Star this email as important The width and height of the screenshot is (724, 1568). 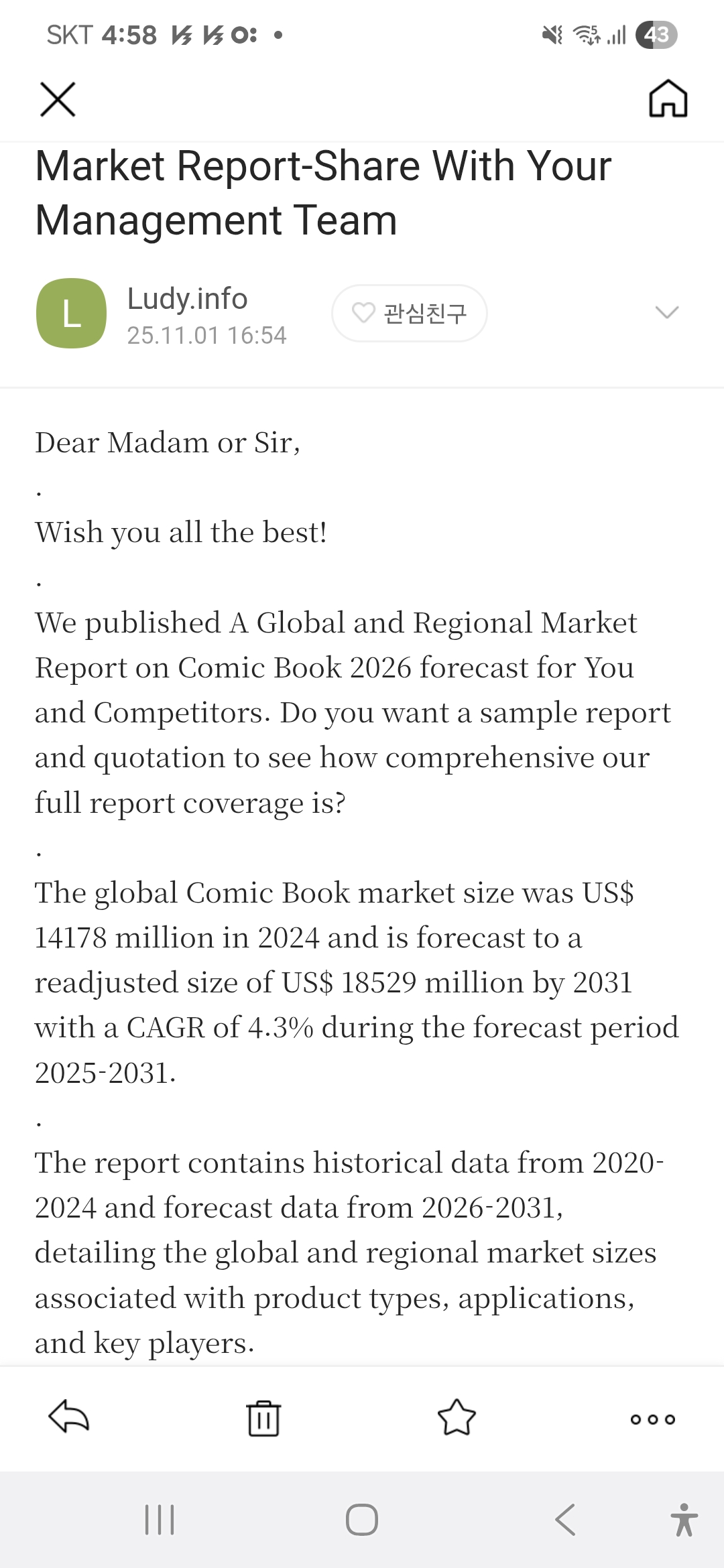[x=457, y=1417]
